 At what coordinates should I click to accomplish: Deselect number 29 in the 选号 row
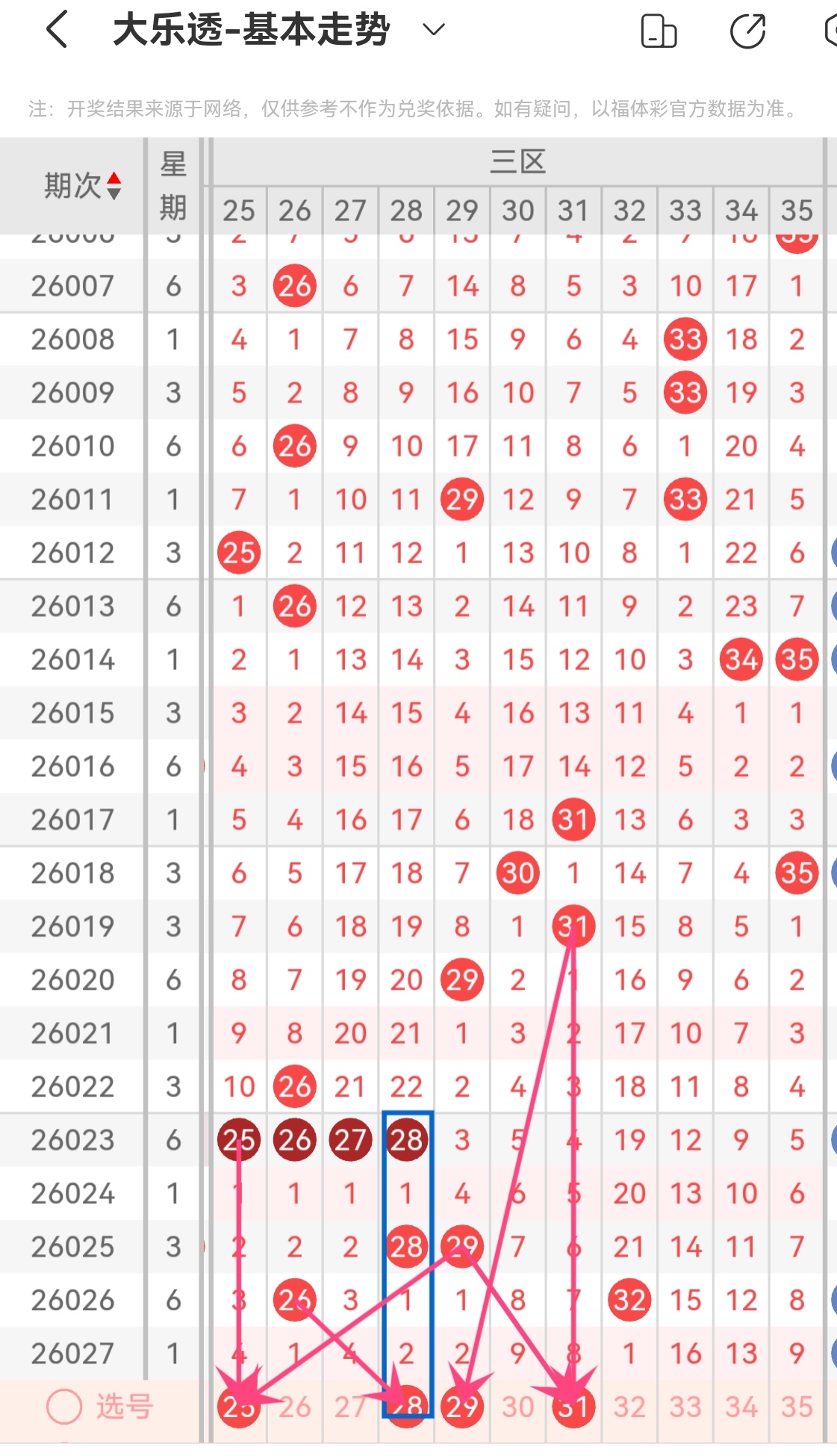(x=462, y=1407)
